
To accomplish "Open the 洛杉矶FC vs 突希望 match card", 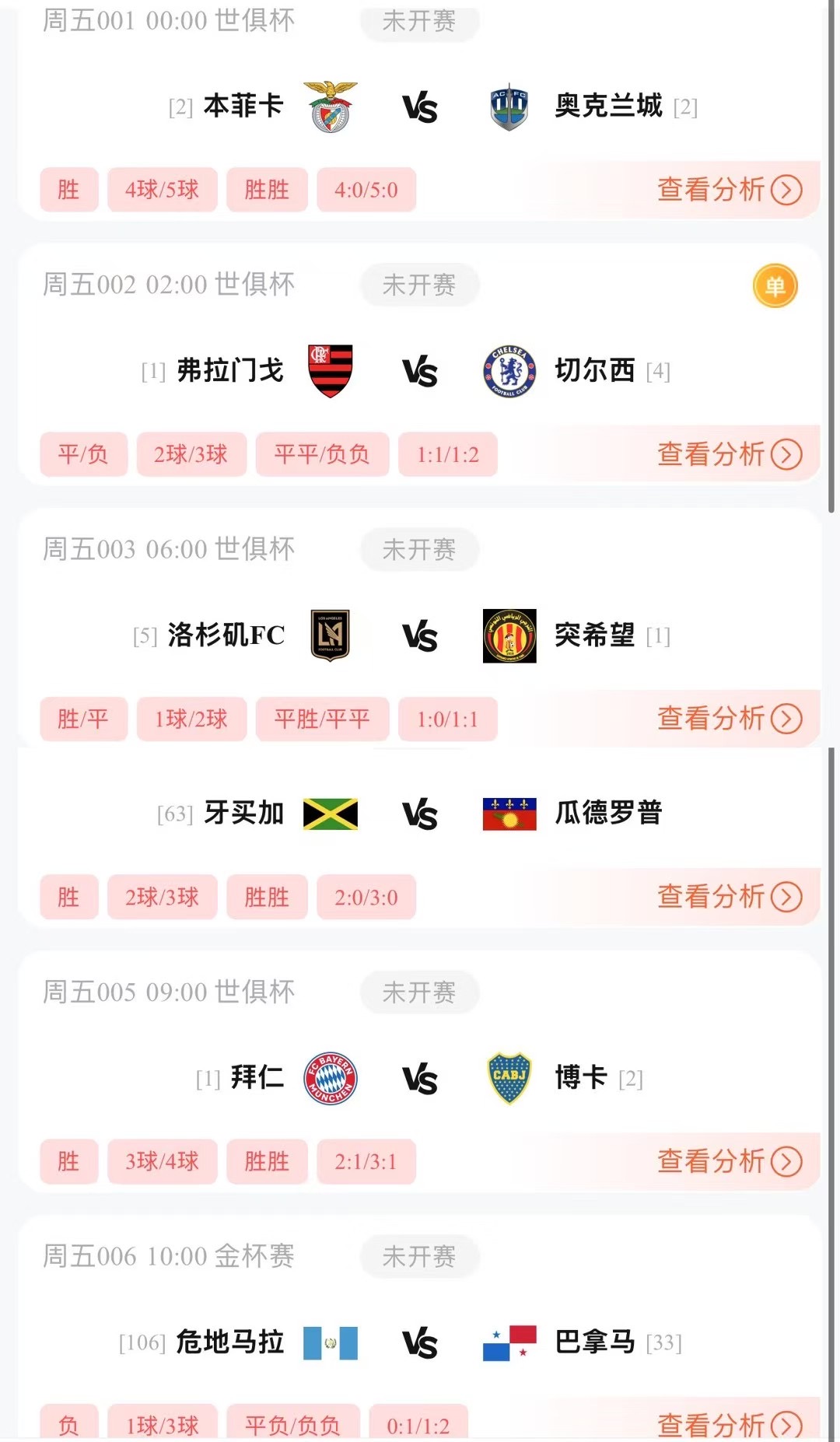I will 420,635.
